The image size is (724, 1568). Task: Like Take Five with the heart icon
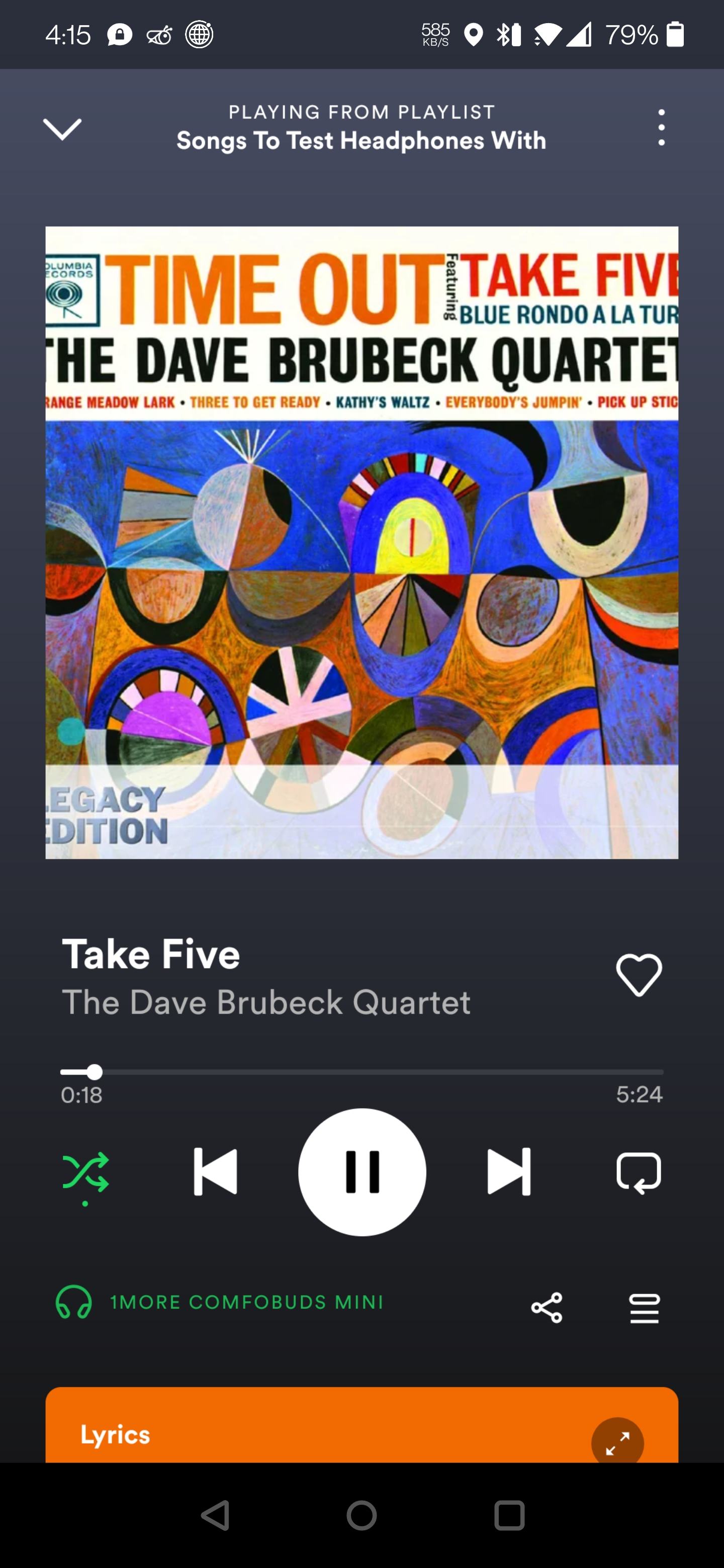pos(639,975)
